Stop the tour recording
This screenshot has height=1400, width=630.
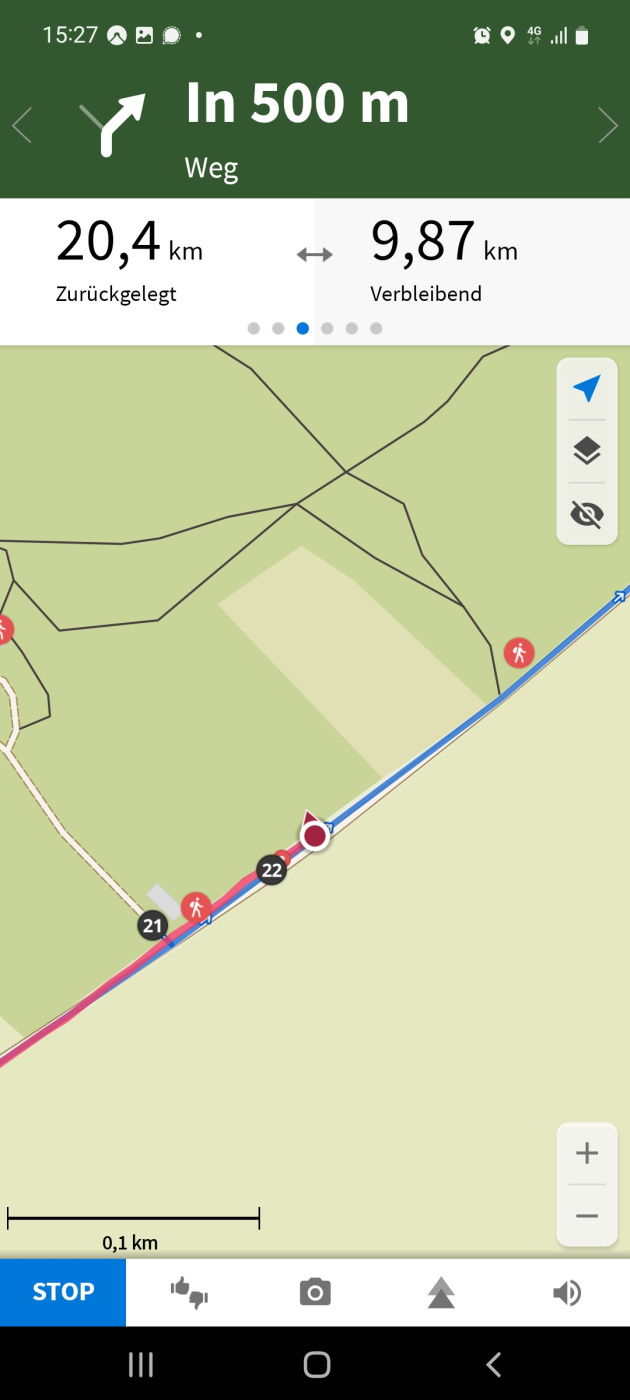pyautogui.click(x=63, y=1292)
